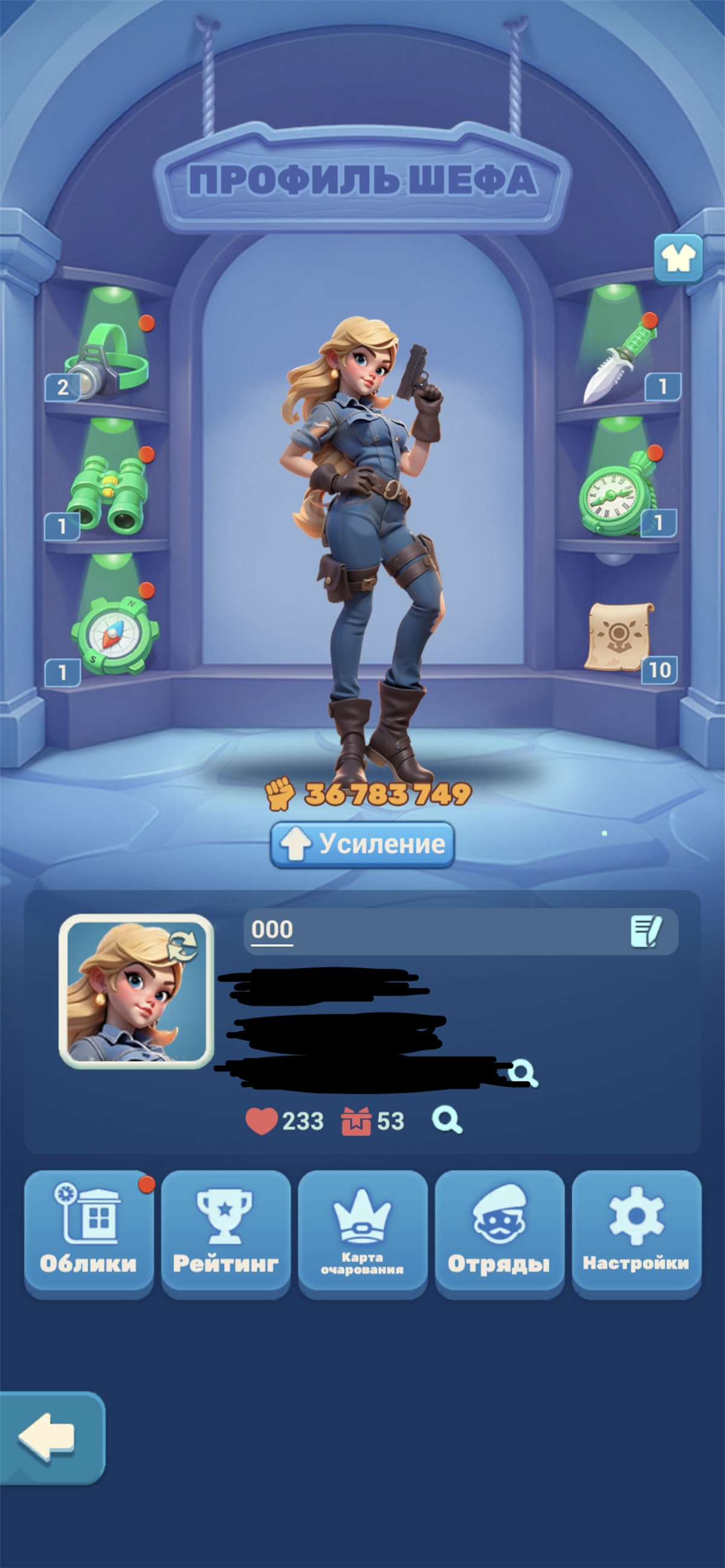Change the chief avatar portrait
Screen dimensions: 725x1568
tap(136, 991)
